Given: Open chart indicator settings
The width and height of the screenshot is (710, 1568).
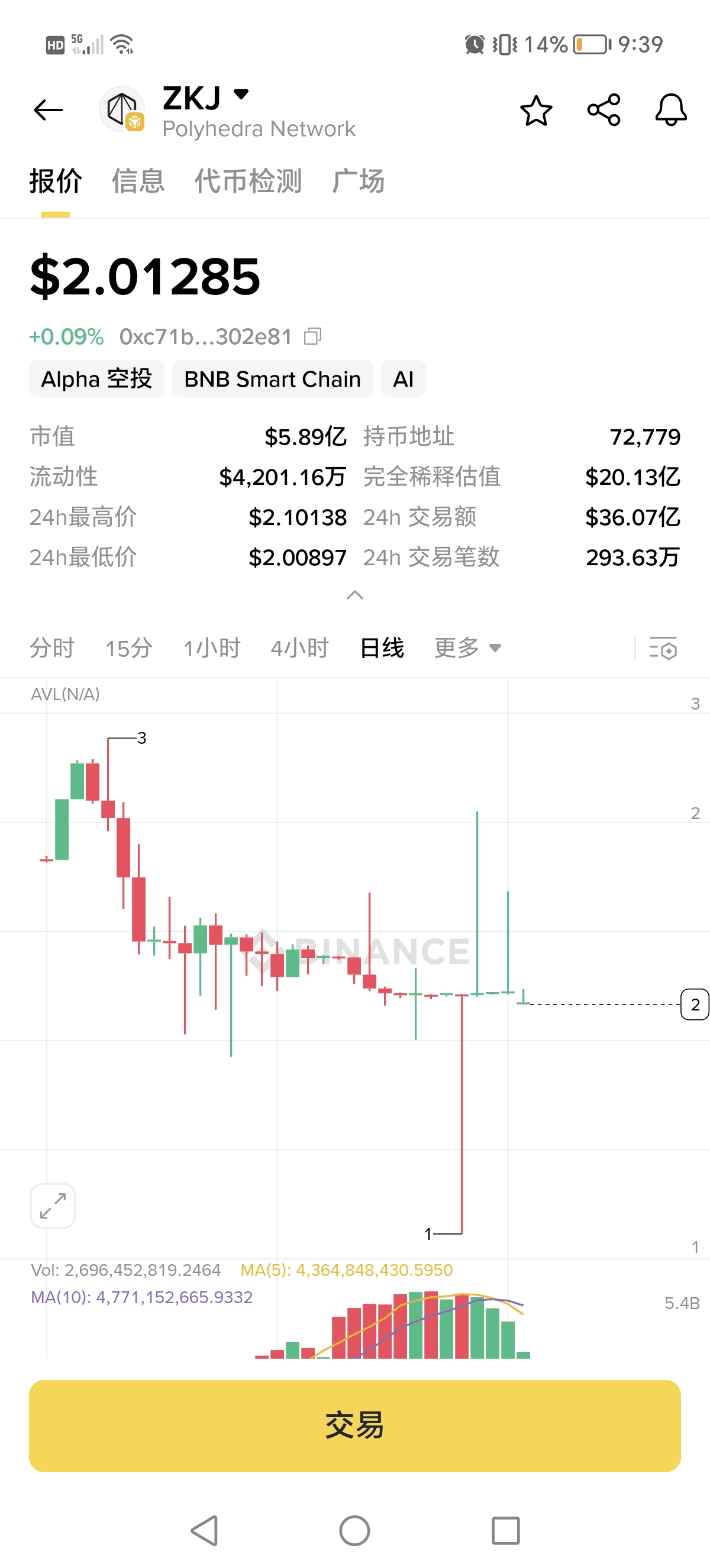Looking at the screenshot, I should tap(663, 648).
